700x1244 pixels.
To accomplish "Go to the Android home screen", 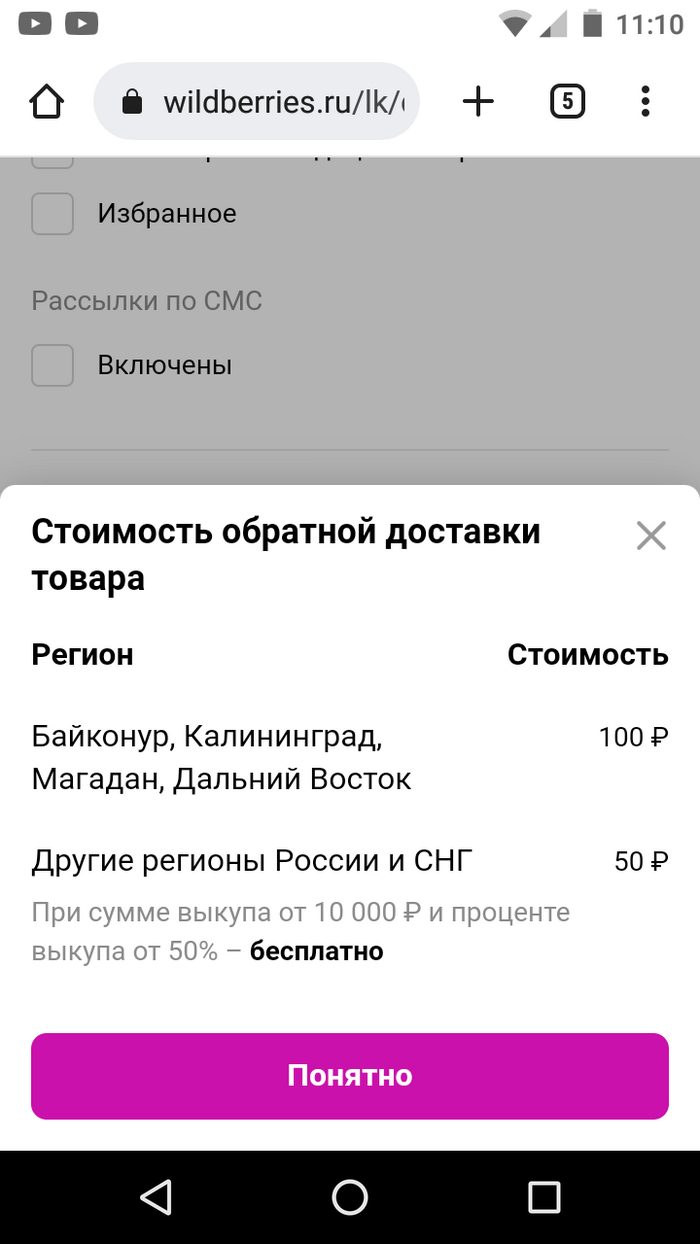I will [x=350, y=1197].
